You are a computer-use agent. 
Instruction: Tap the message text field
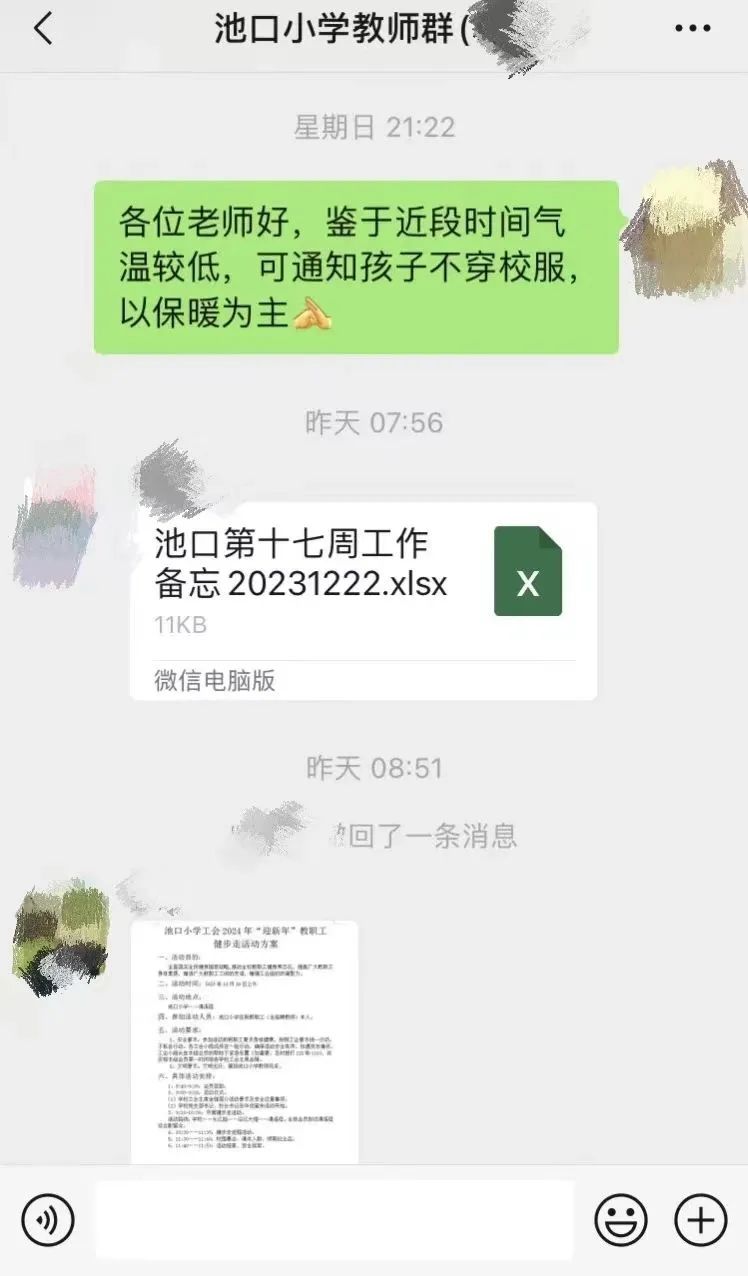(334, 1220)
